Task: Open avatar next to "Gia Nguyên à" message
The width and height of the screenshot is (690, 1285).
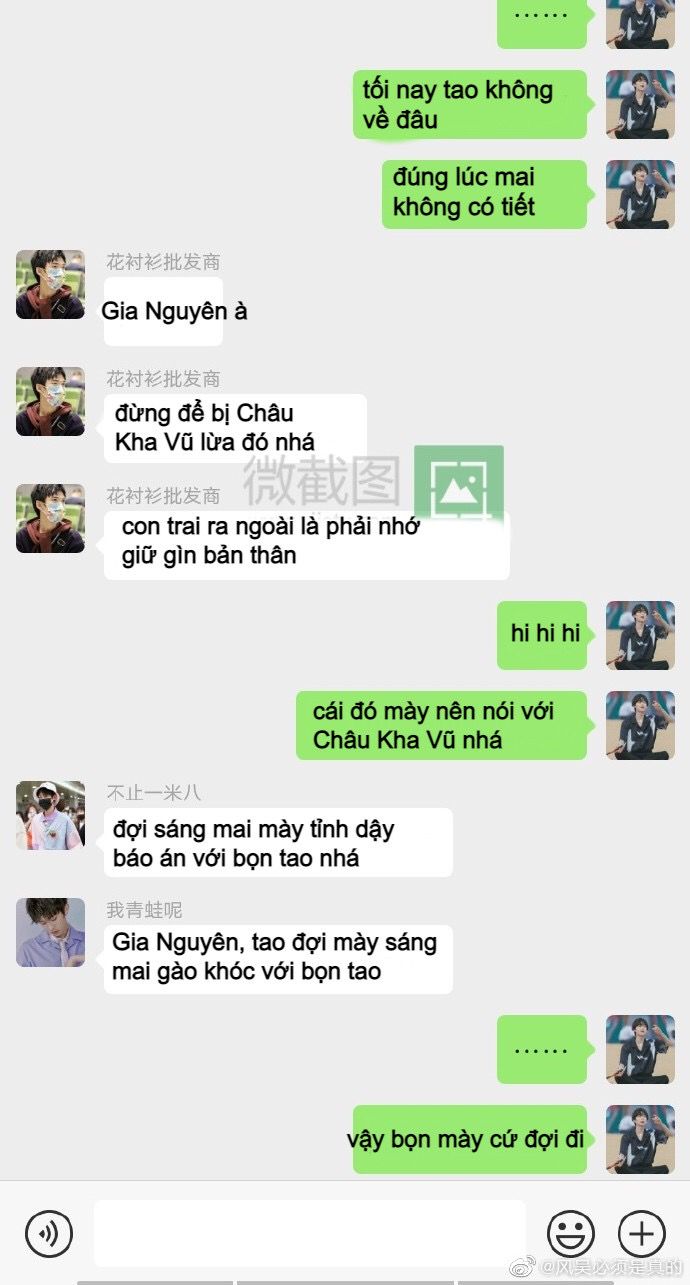Action: tap(50, 285)
